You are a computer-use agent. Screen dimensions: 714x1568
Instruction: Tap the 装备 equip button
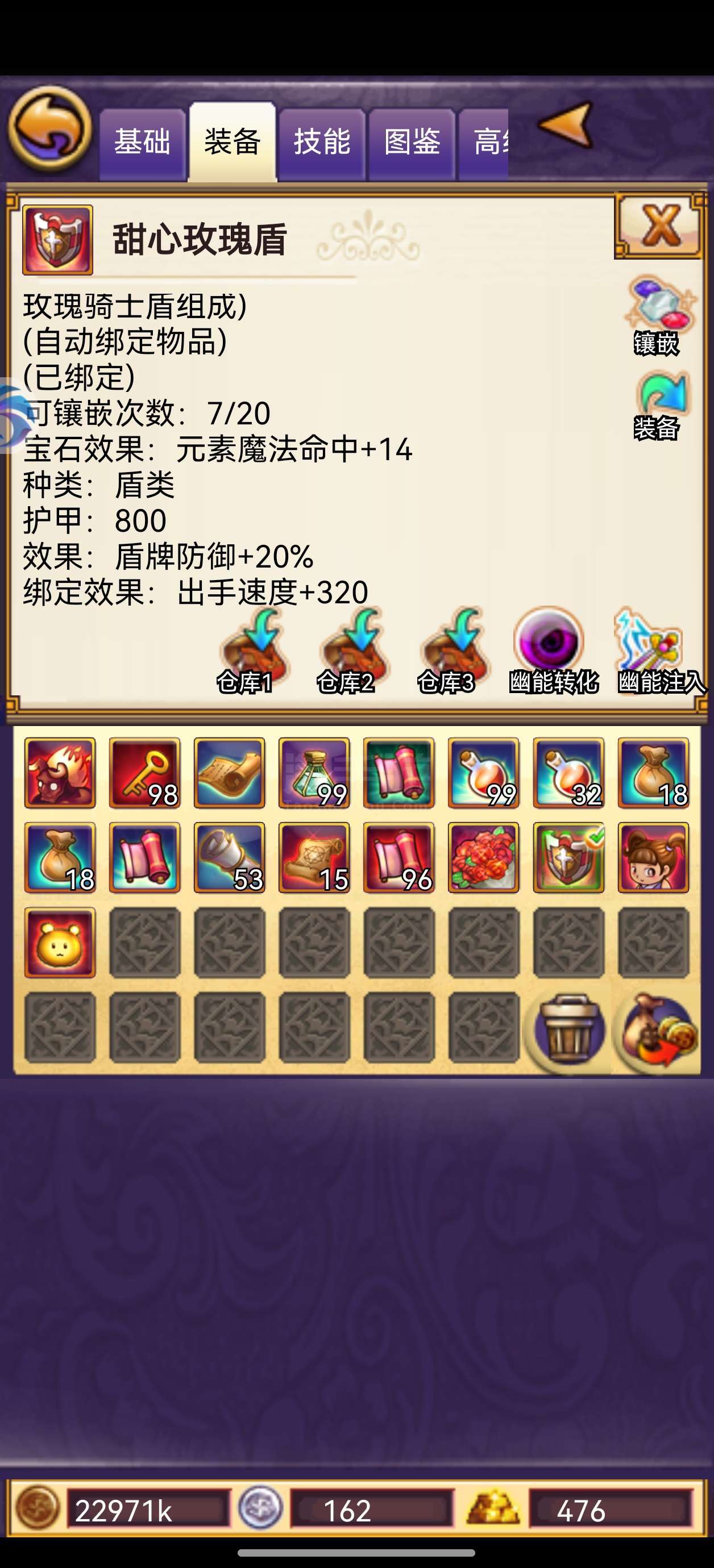657,406
